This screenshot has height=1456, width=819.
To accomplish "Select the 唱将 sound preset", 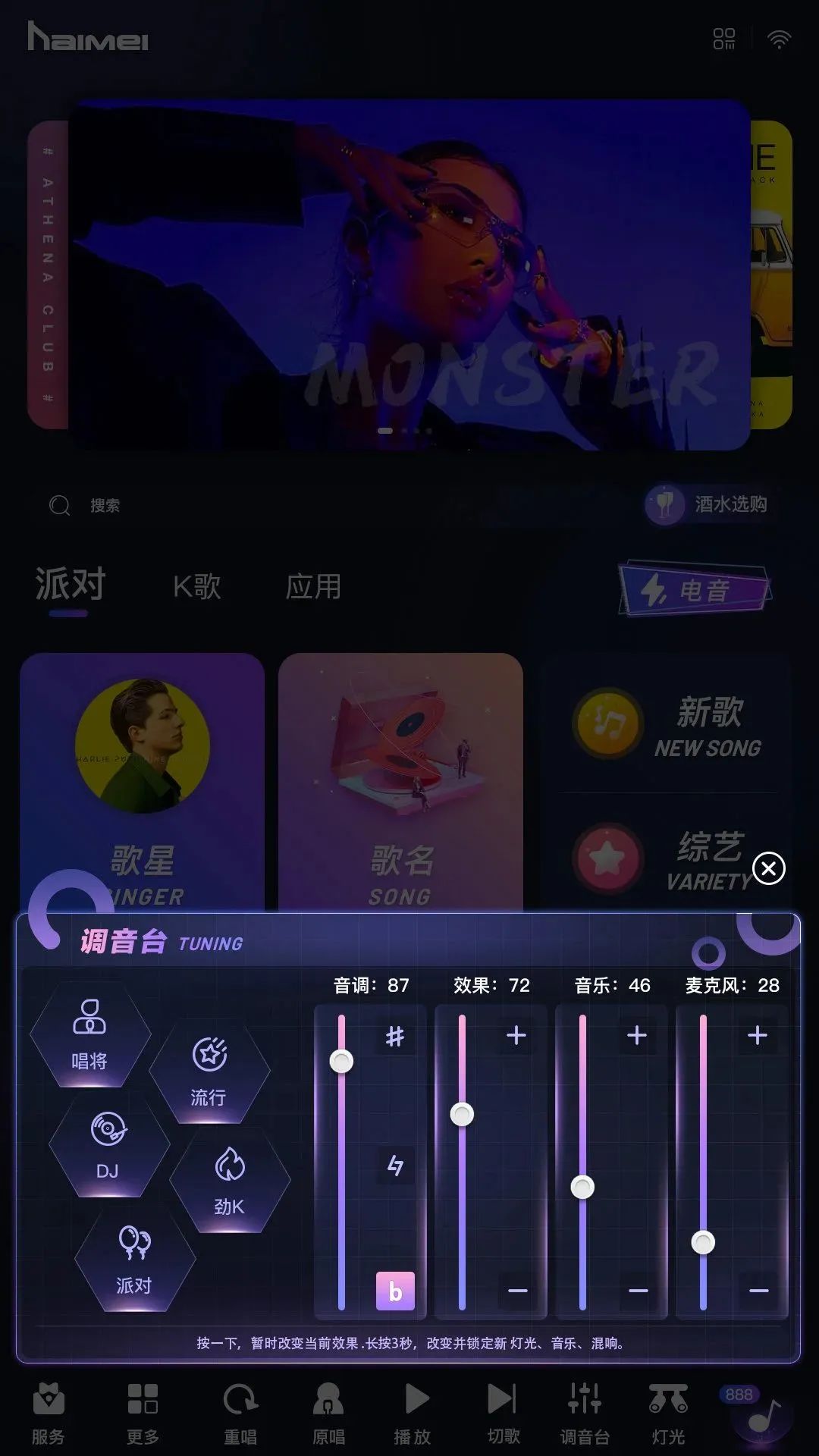I will tap(89, 1034).
